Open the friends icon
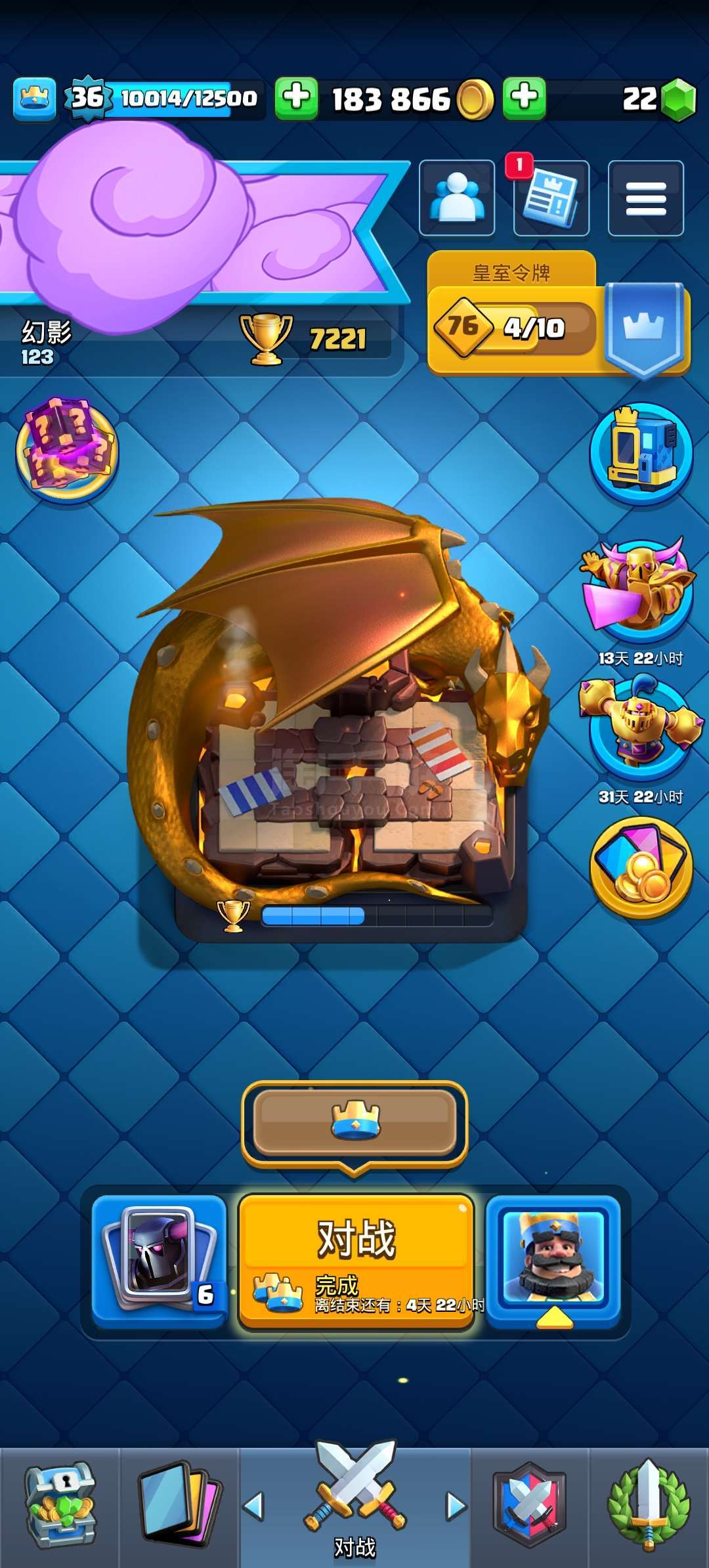Viewport: 709px width, 1568px height. pos(457,198)
